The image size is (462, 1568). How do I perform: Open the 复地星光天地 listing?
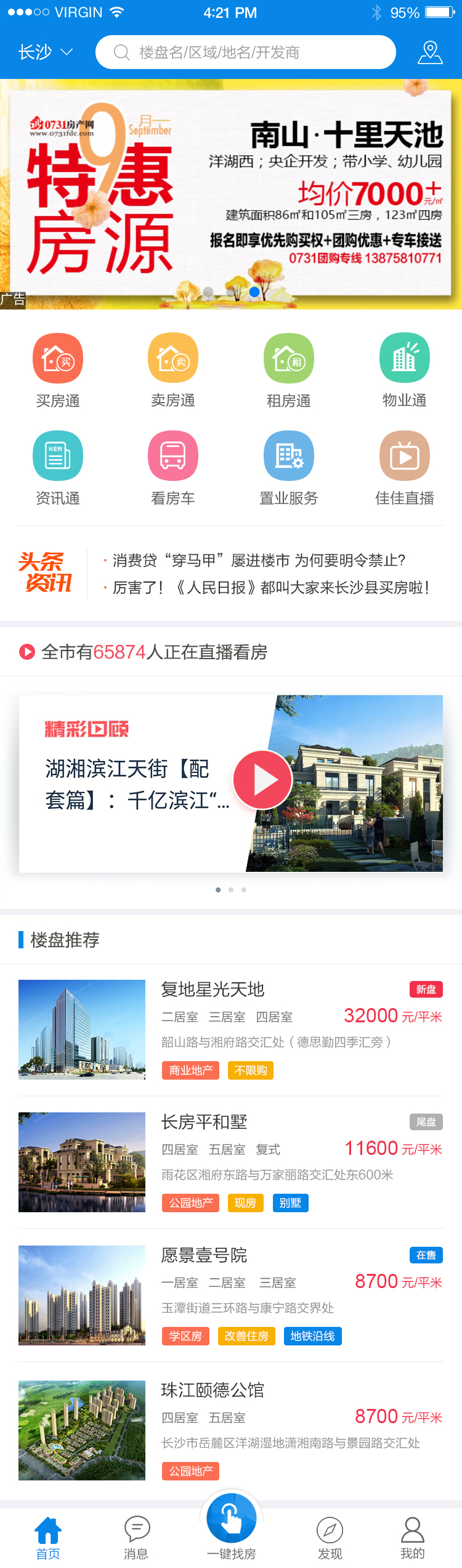231,1029
